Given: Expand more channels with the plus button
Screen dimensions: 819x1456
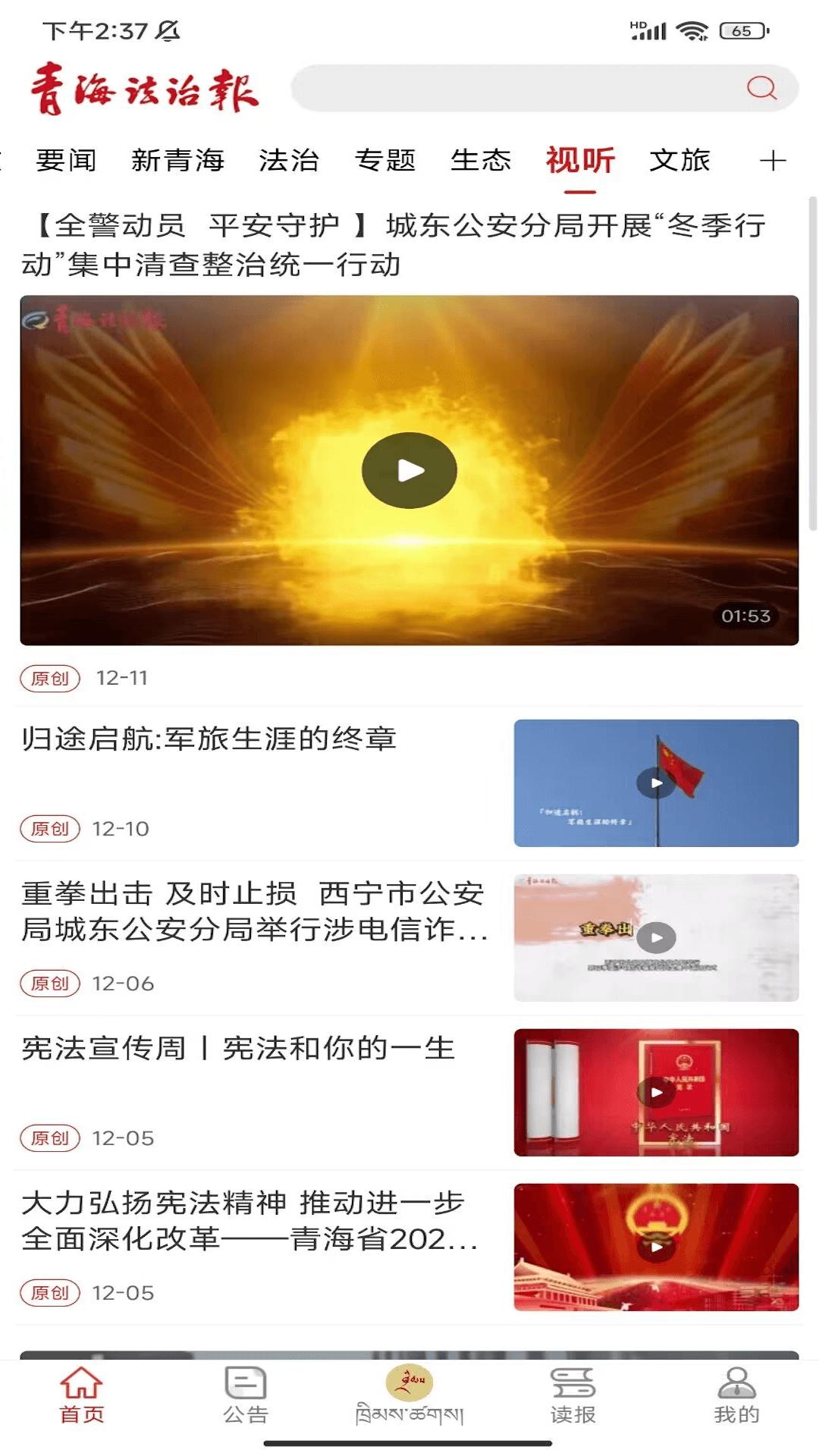Looking at the screenshot, I should tap(774, 160).
